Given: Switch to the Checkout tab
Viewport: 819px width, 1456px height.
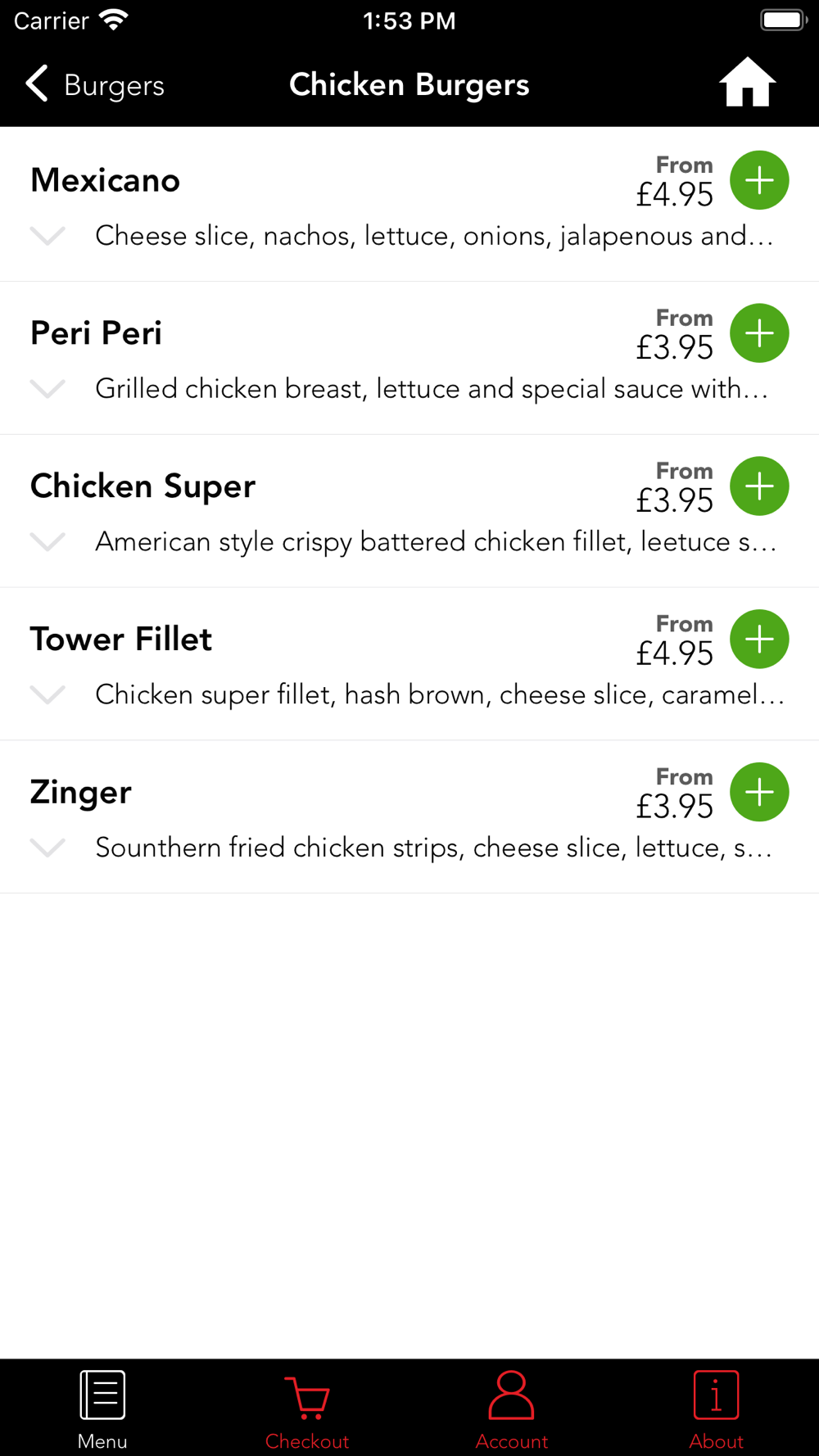Looking at the screenshot, I should click(307, 1409).
